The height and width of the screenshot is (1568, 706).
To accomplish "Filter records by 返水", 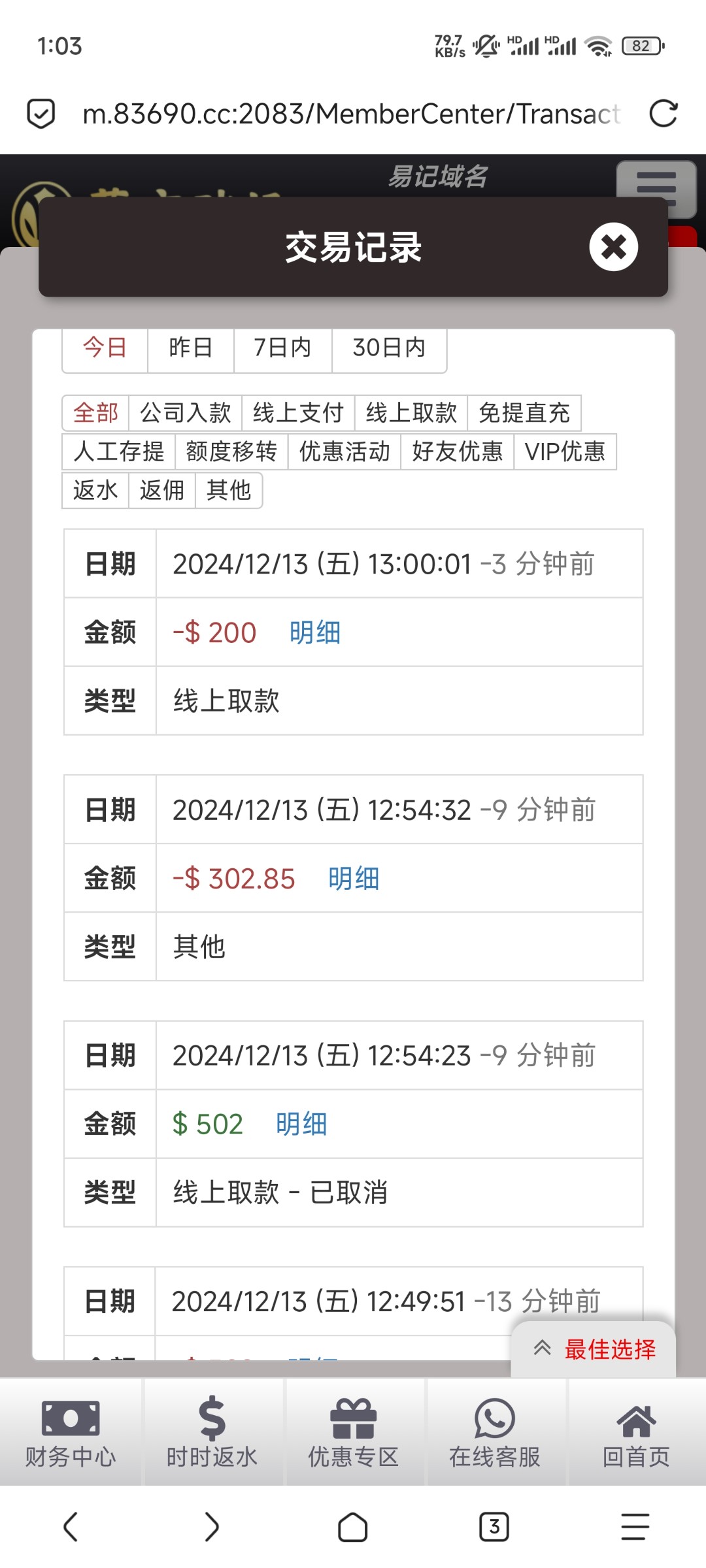I will tap(95, 490).
